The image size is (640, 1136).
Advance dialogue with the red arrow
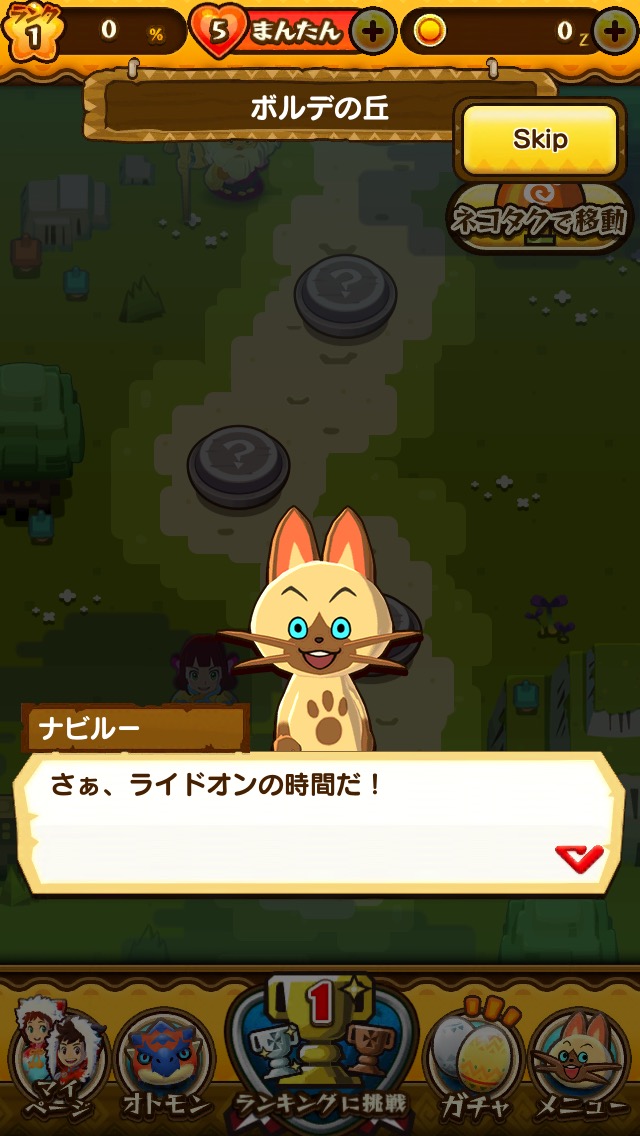click(x=579, y=857)
